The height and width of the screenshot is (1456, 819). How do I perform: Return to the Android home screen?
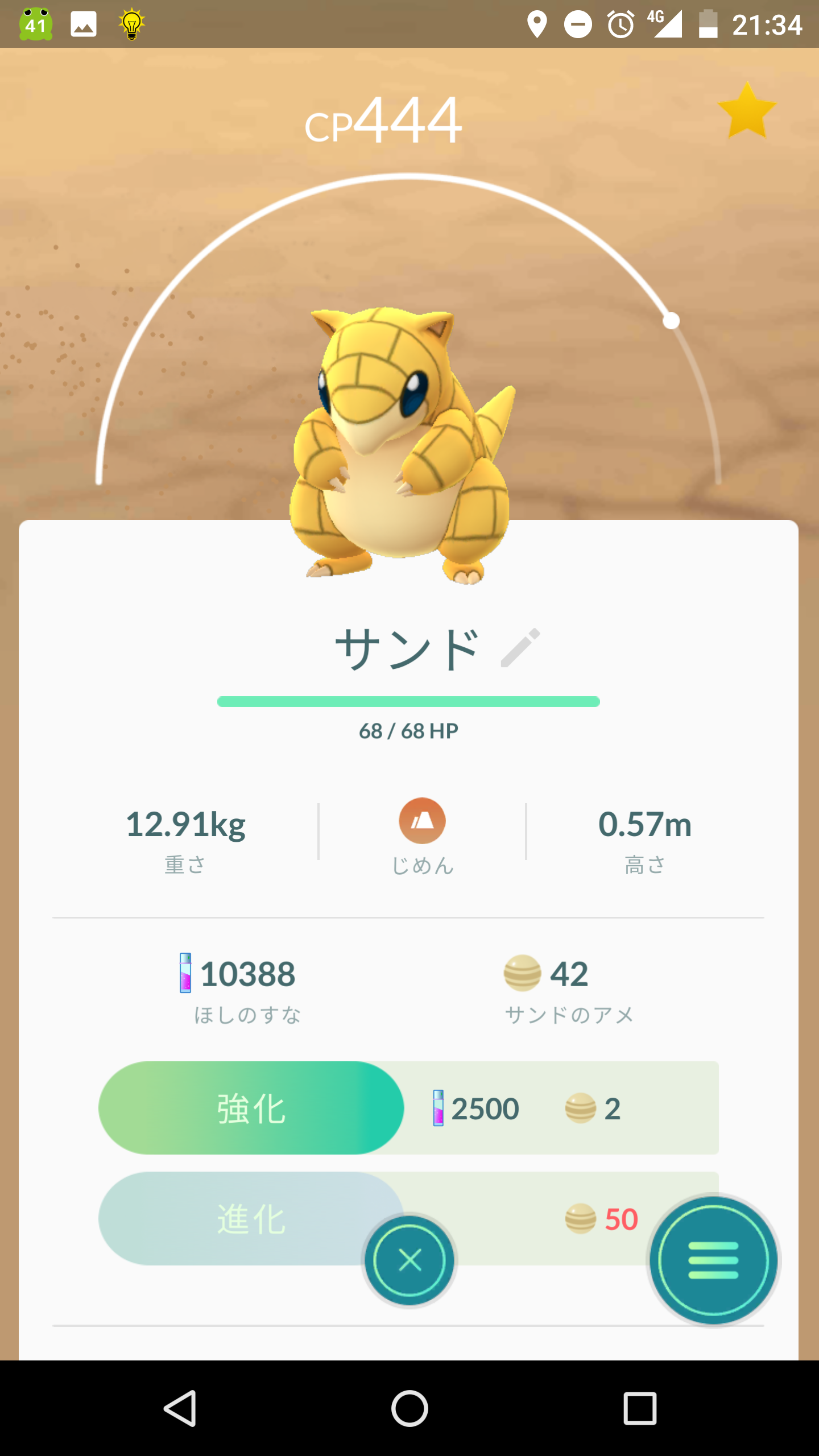click(409, 1409)
